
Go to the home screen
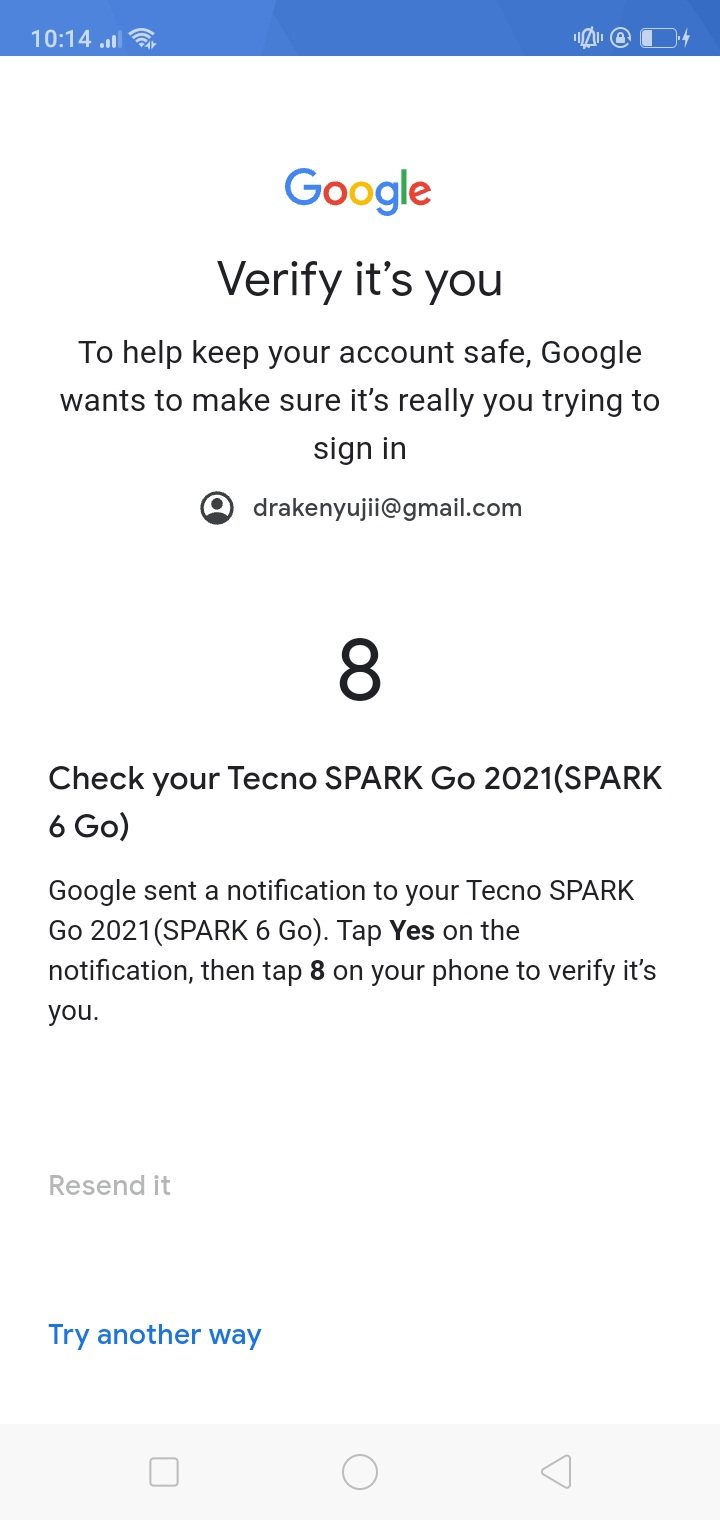click(x=360, y=1471)
